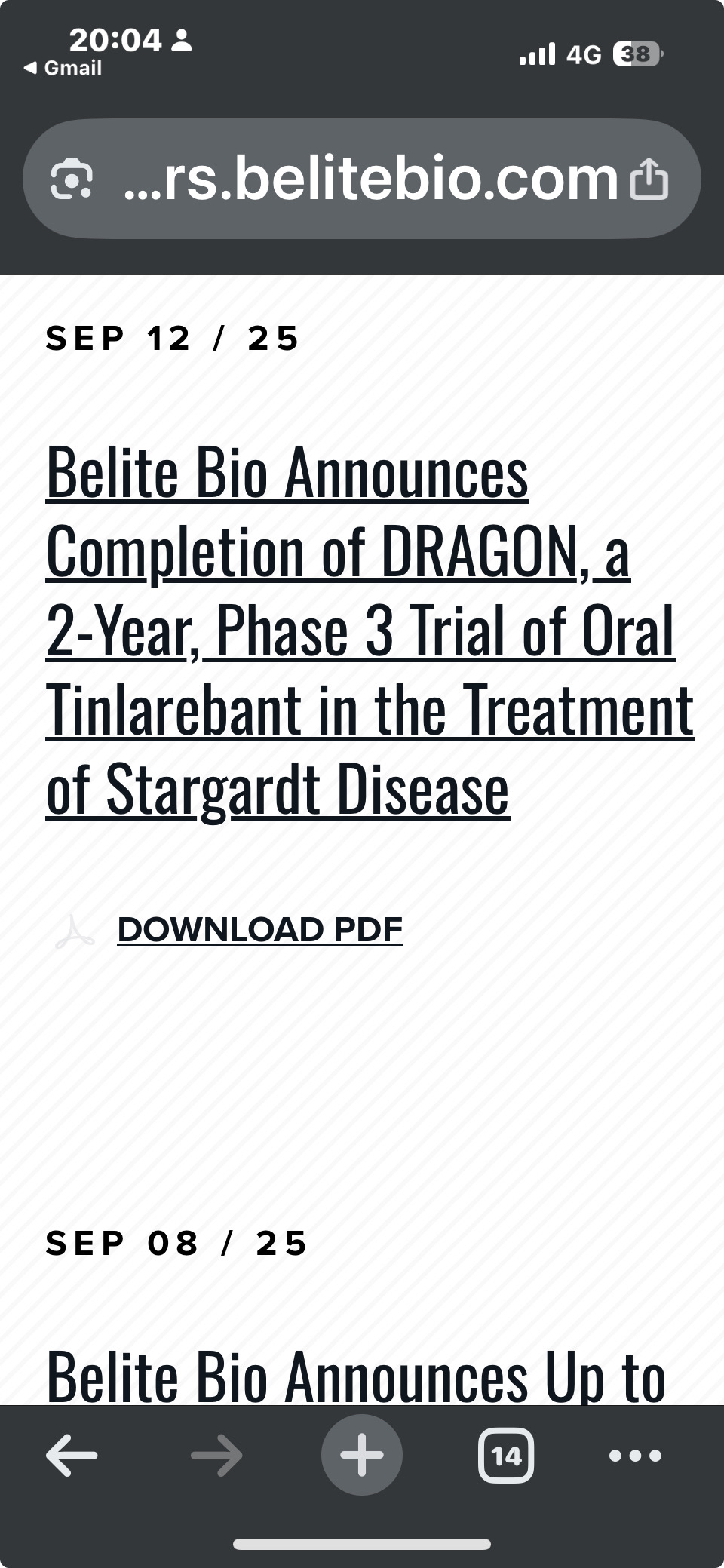Screen dimensions: 724x1568
Task: Return to Gmail via the back link
Action: click(x=63, y=68)
